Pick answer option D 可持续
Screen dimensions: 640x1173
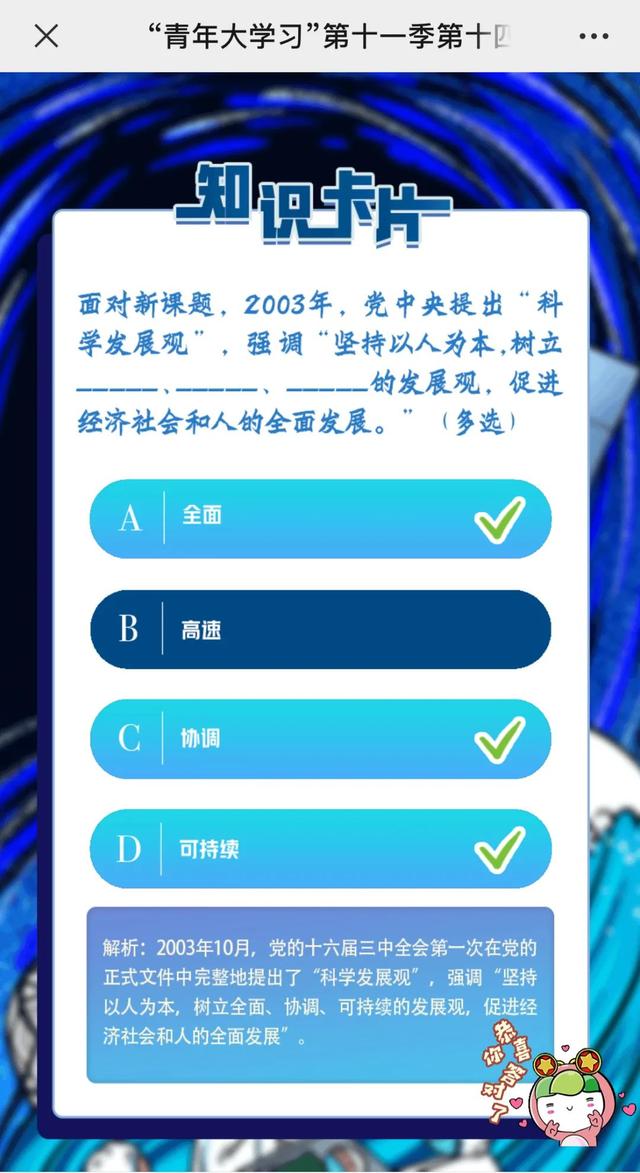pos(321,849)
